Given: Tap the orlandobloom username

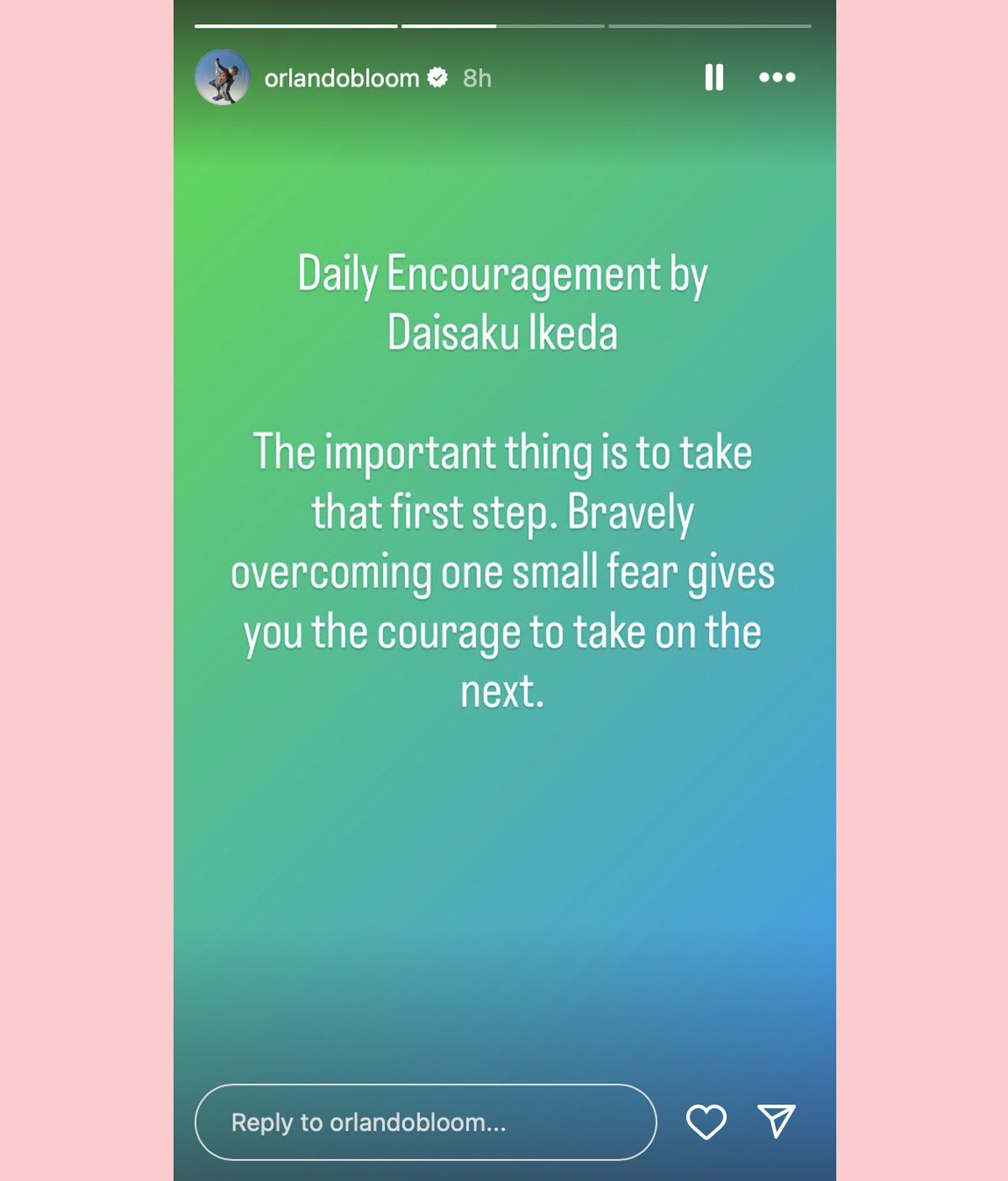Looking at the screenshot, I should pos(341,78).
